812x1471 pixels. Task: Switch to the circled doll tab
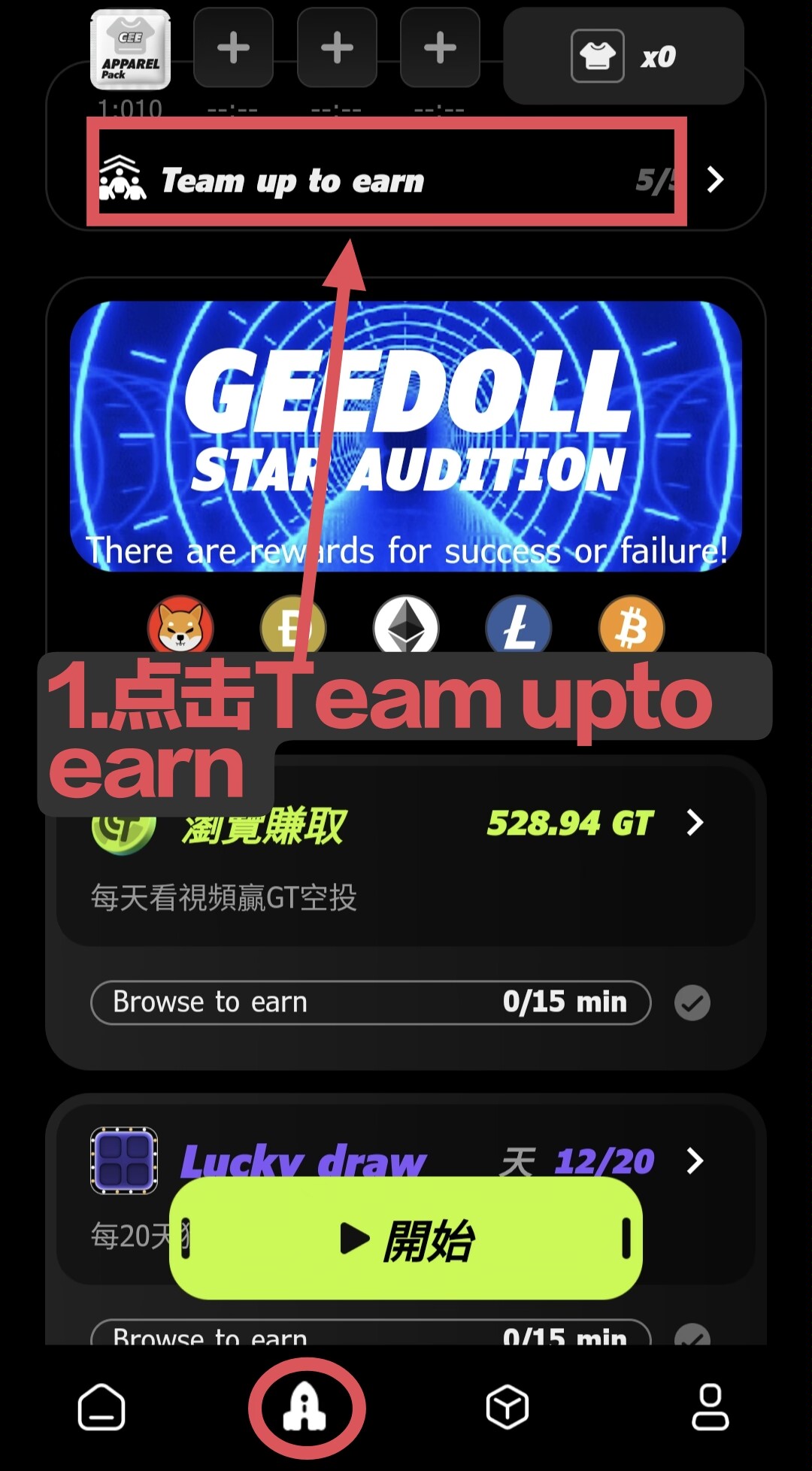pos(305,1407)
